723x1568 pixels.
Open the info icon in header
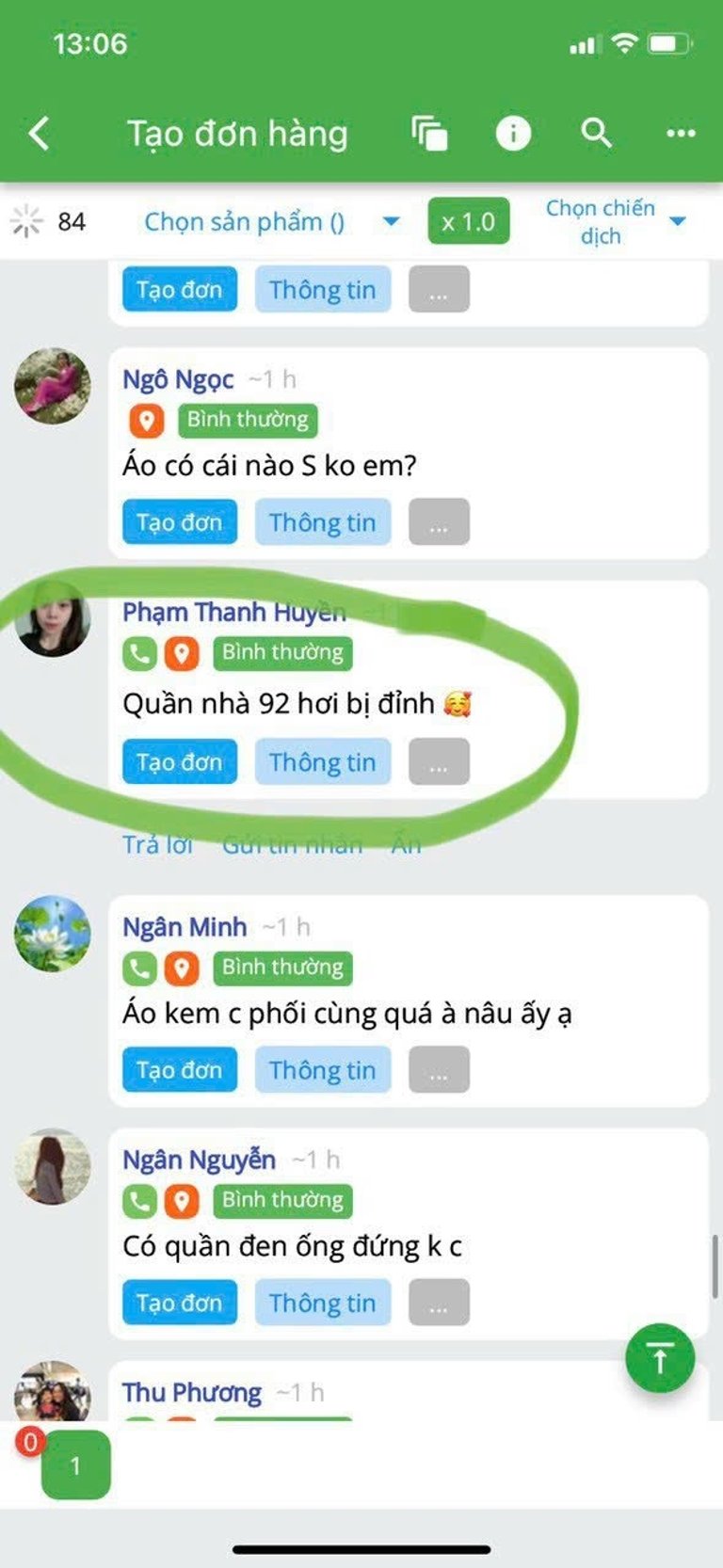513,134
